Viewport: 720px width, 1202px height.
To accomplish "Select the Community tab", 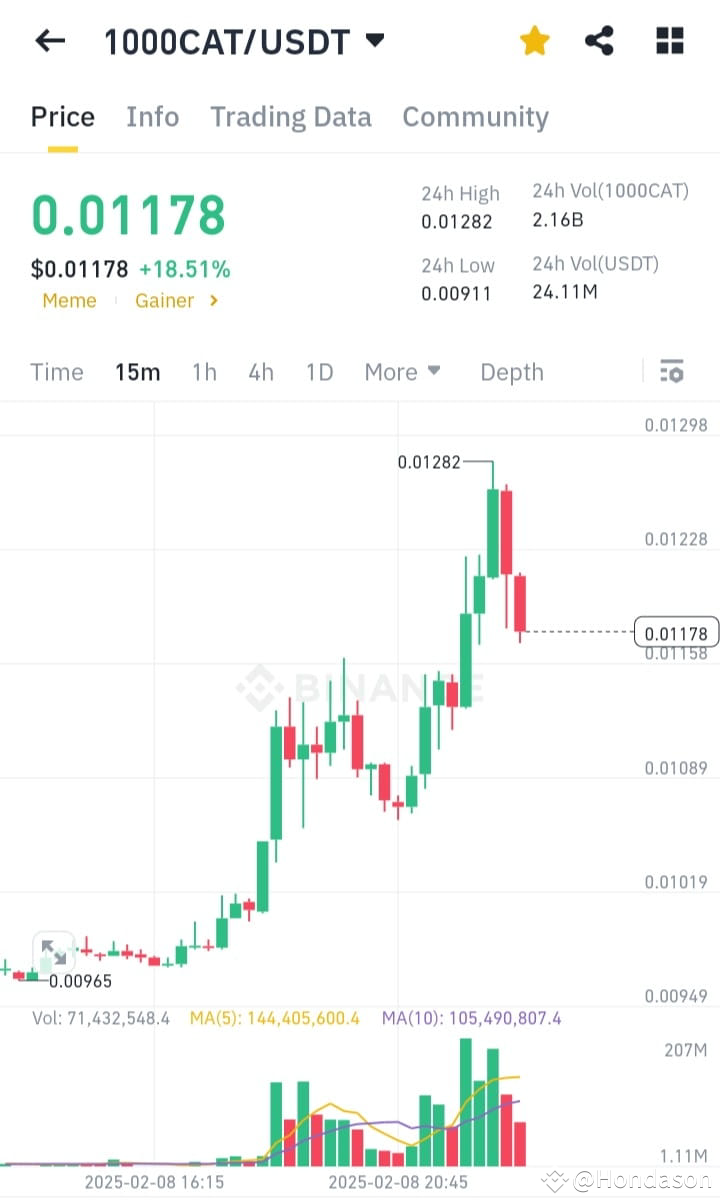I will [475, 117].
